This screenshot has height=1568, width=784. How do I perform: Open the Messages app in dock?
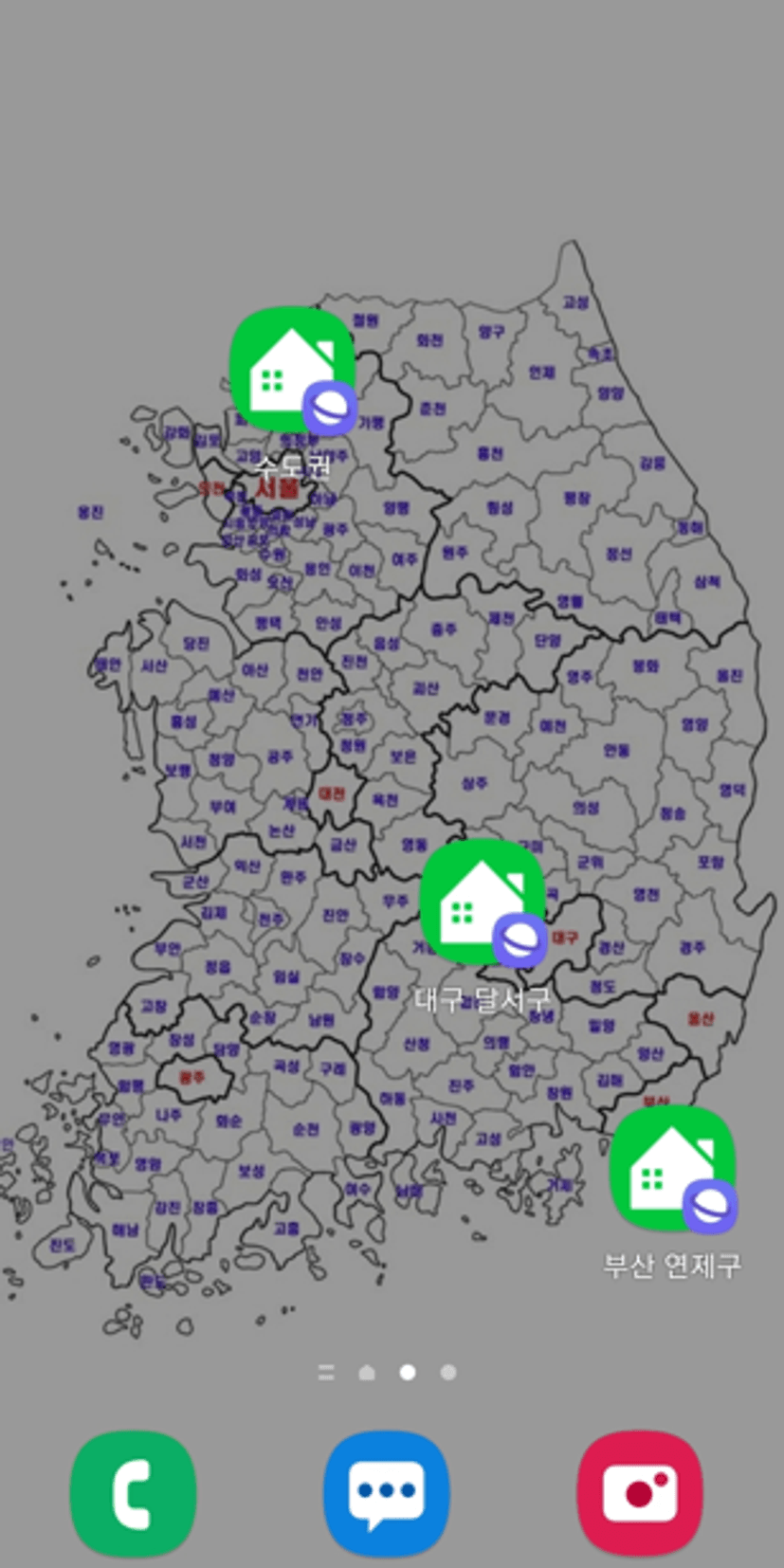point(386,1494)
